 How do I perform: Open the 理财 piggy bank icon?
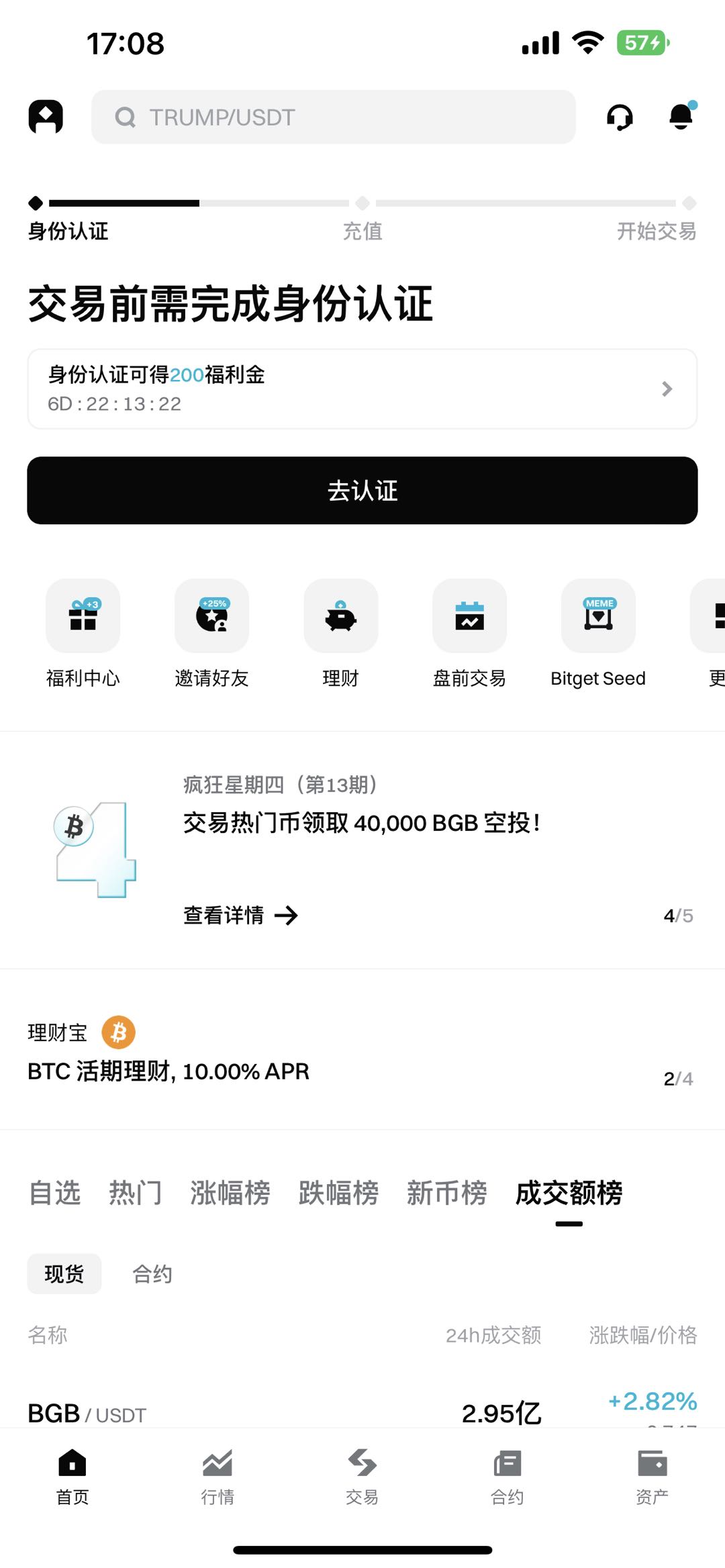[340, 616]
